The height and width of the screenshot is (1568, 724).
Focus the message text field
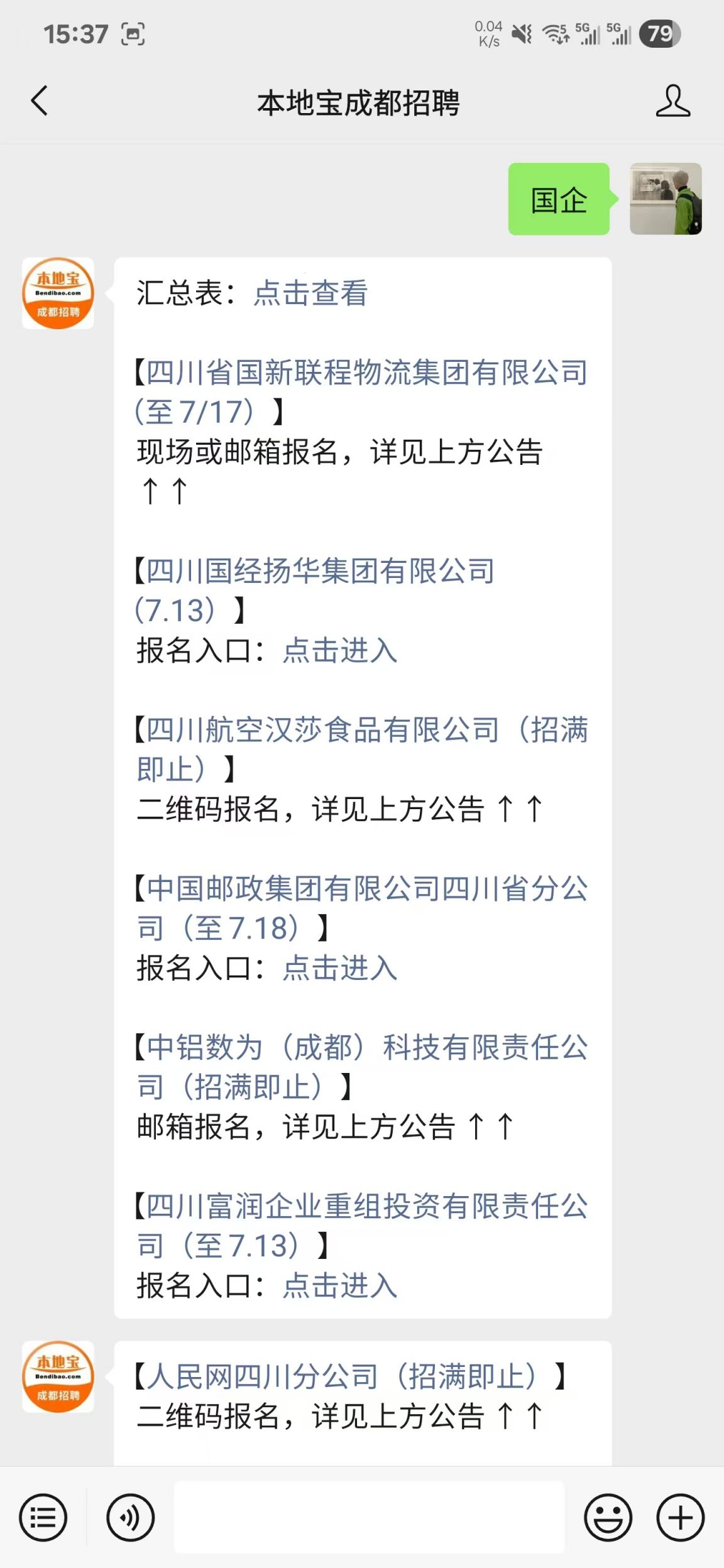(x=369, y=1518)
